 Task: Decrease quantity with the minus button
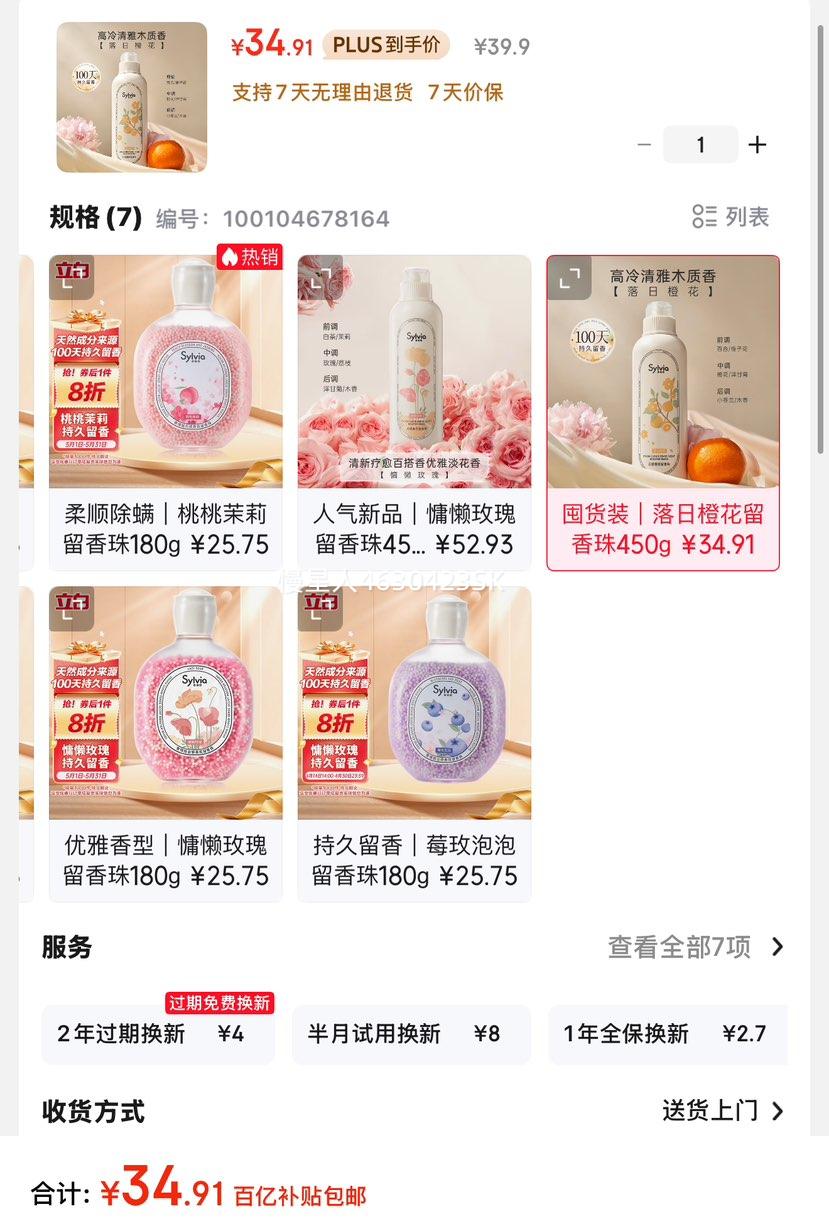(644, 145)
